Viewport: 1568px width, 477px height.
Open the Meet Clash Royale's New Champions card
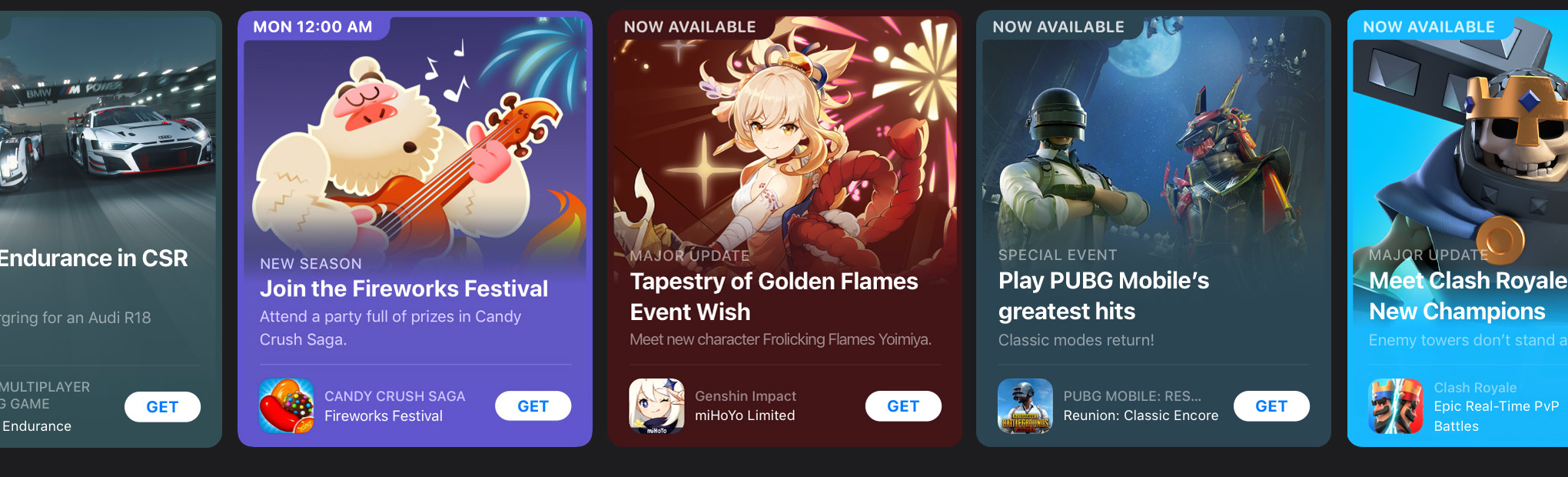pyautogui.click(x=1460, y=295)
